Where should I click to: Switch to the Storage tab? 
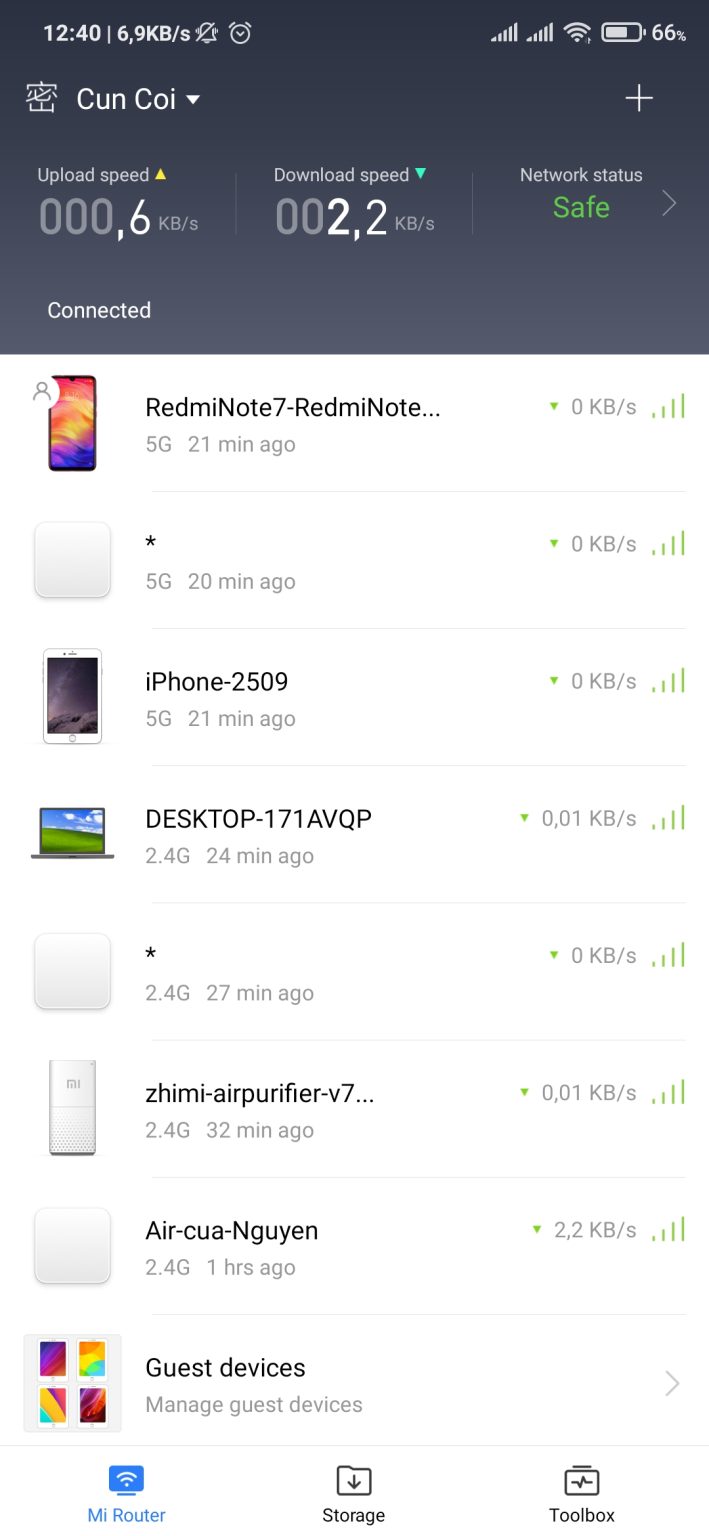[353, 1494]
